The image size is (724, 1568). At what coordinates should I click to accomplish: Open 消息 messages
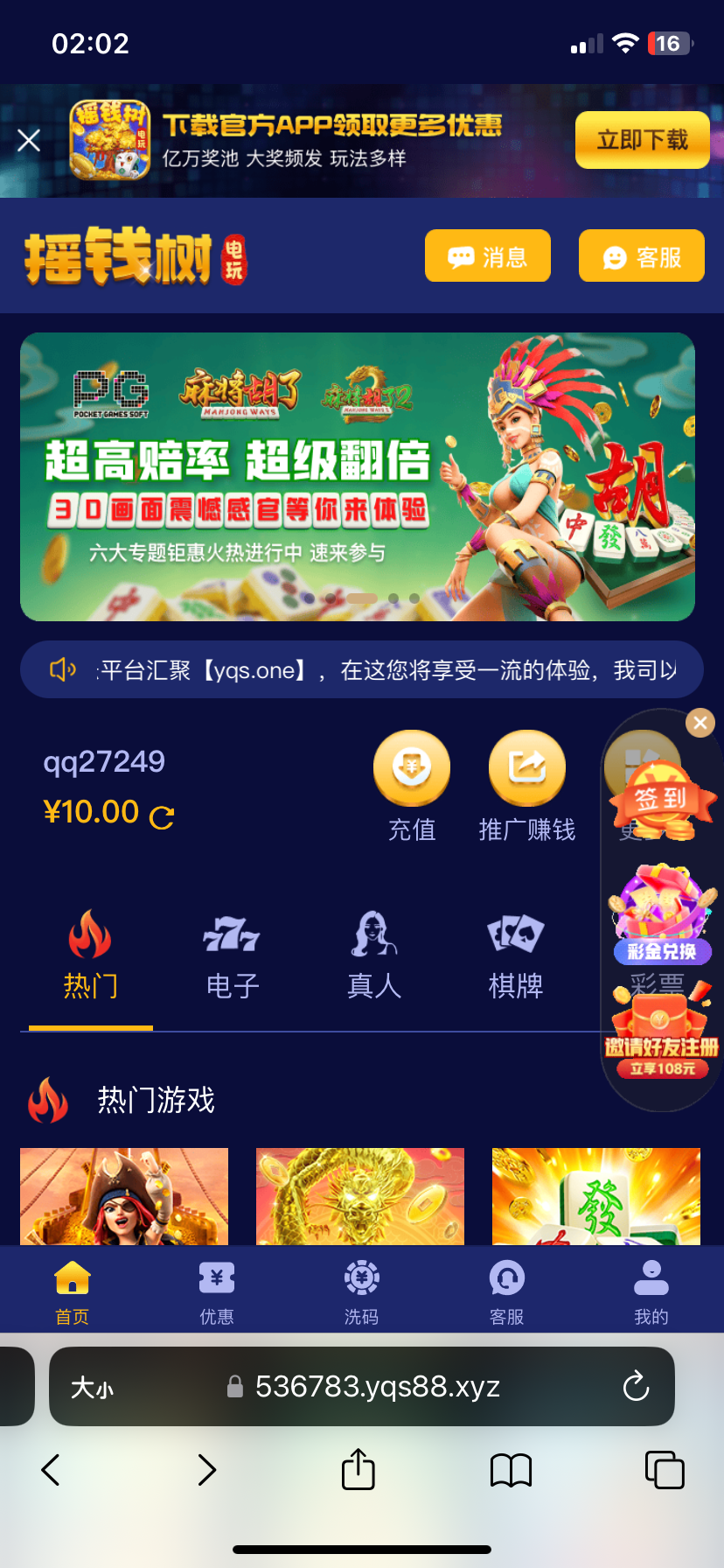pyautogui.click(x=487, y=256)
